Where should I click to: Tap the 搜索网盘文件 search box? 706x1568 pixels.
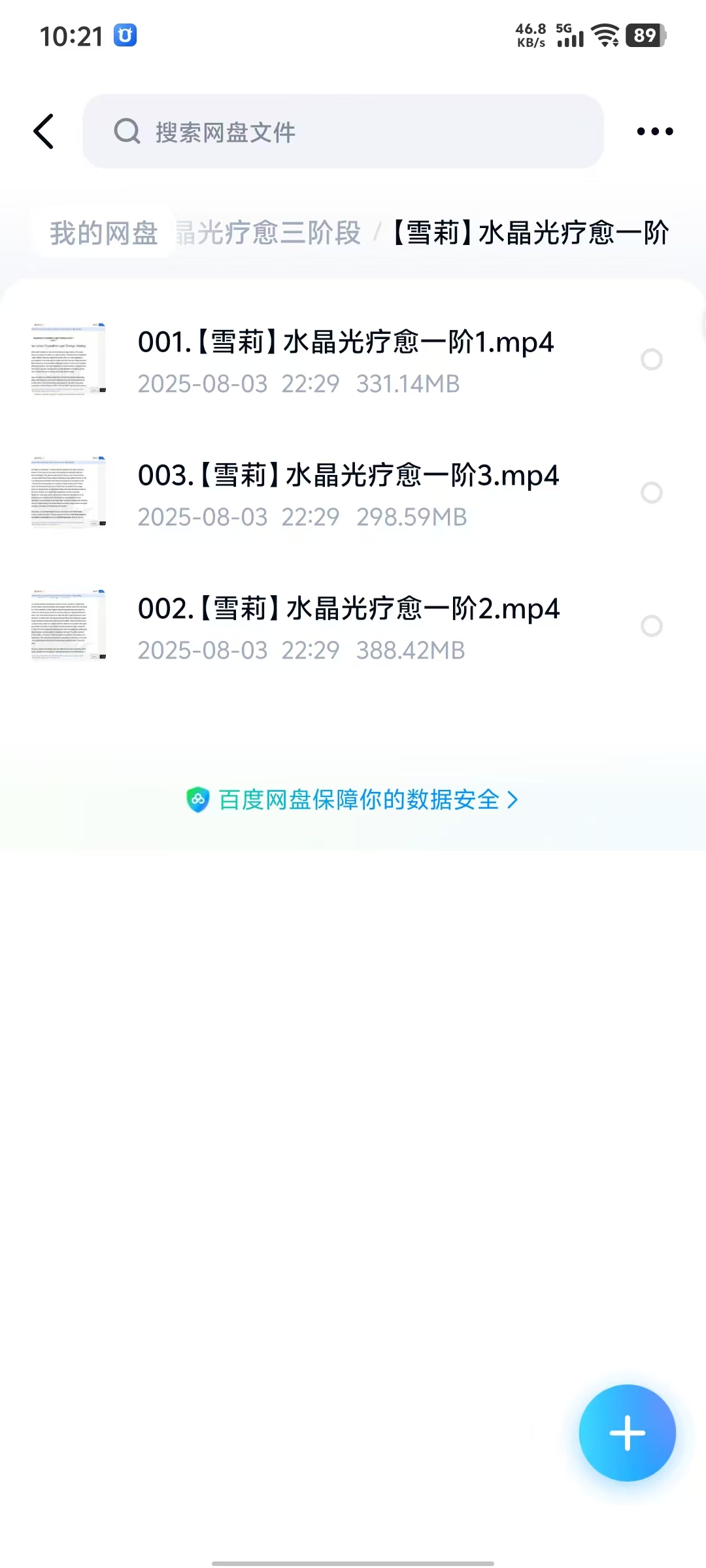(343, 131)
